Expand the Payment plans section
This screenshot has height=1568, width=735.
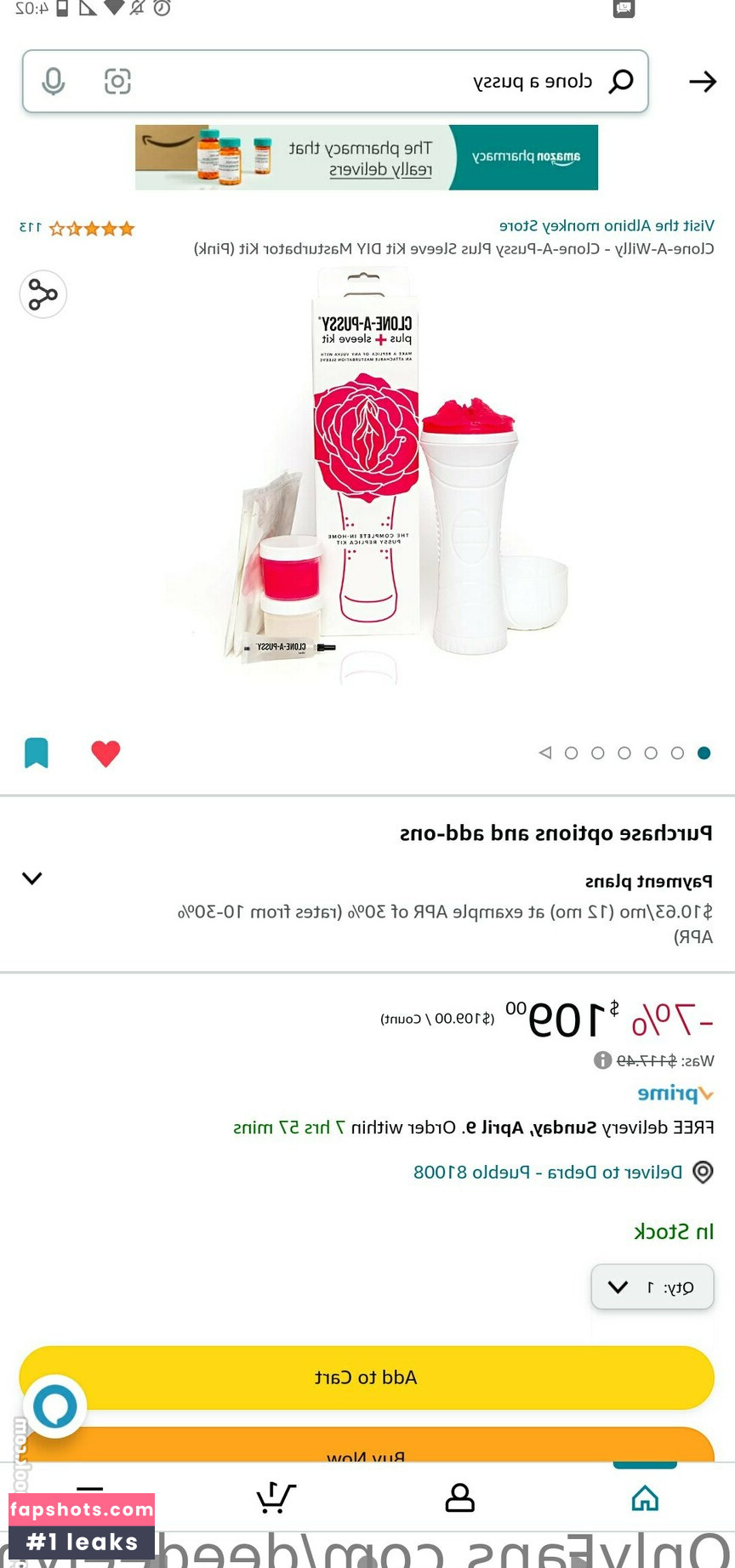(x=32, y=878)
